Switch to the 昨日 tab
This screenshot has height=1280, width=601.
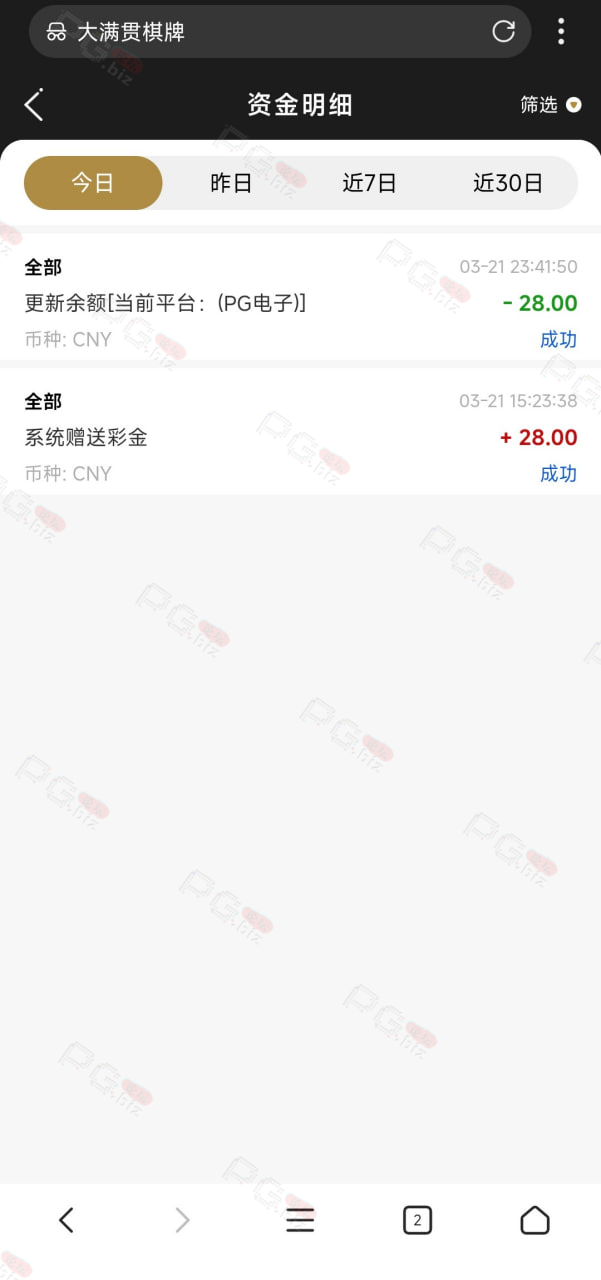[x=231, y=183]
